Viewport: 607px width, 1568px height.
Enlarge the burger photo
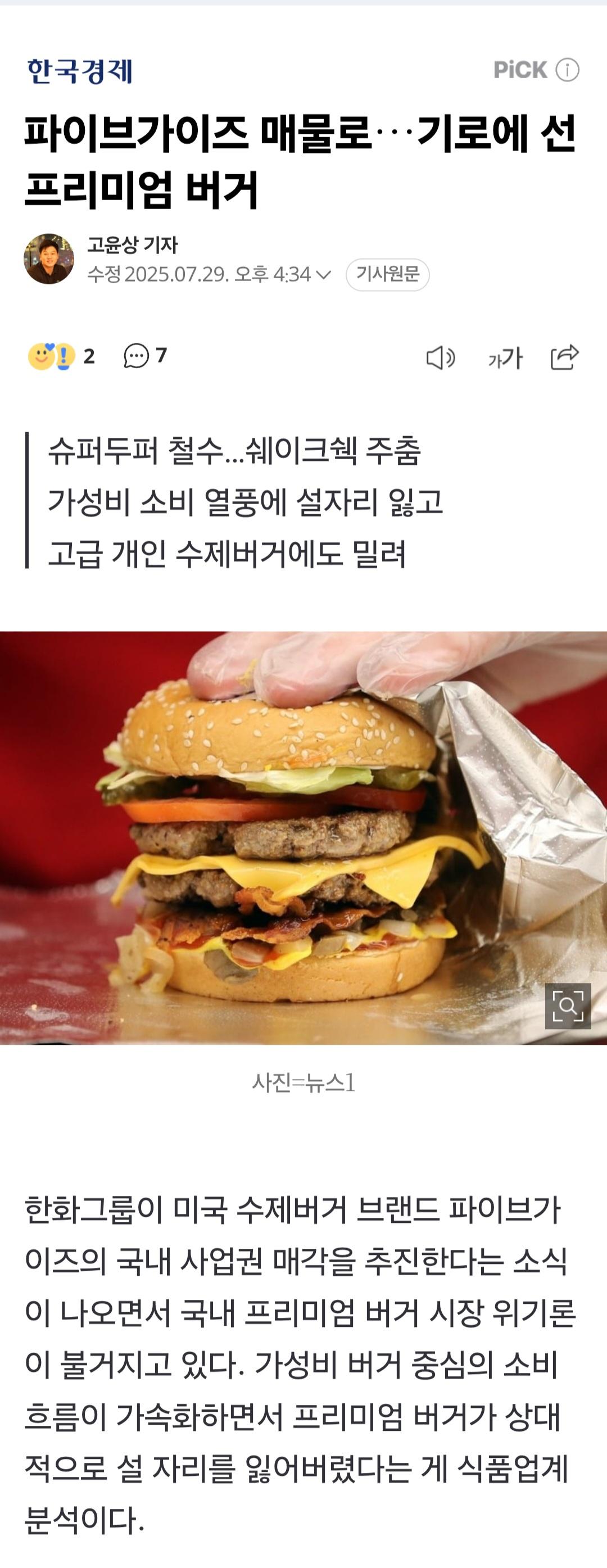(568, 1005)
